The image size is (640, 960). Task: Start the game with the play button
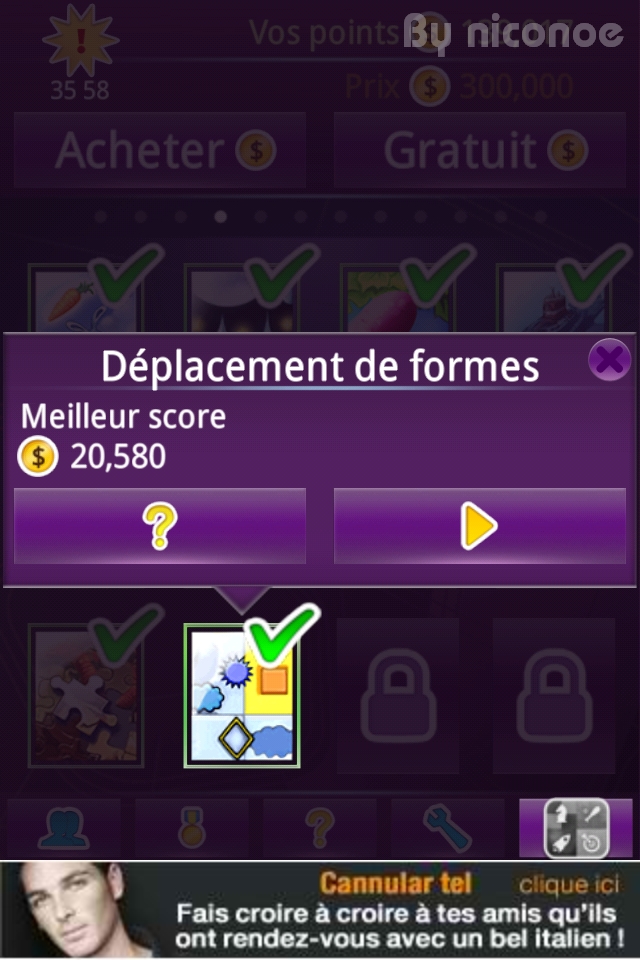480,527
